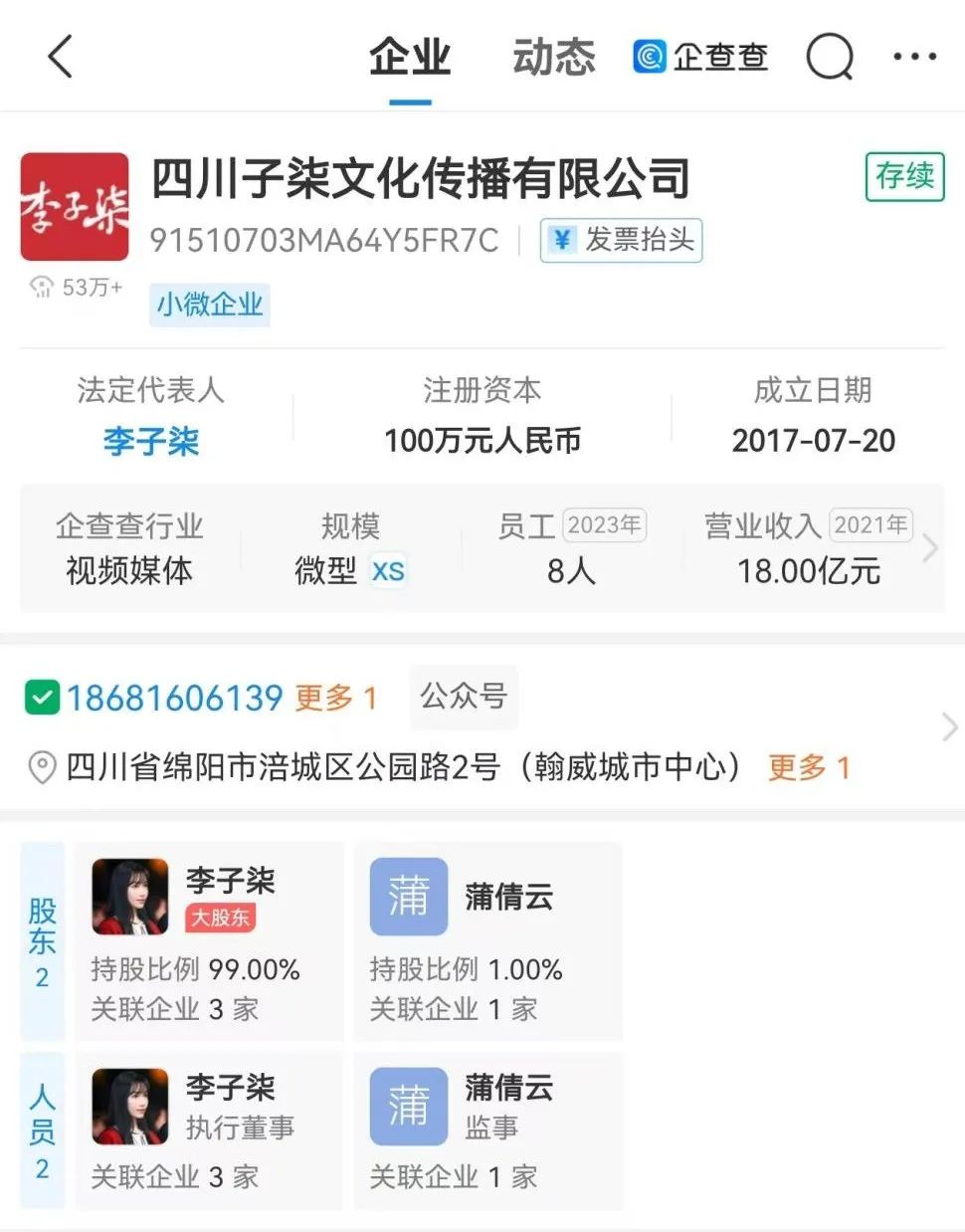Screen dimensions: 965x1232
Task: Tap the 小微企业 tag
Action: 210,304
